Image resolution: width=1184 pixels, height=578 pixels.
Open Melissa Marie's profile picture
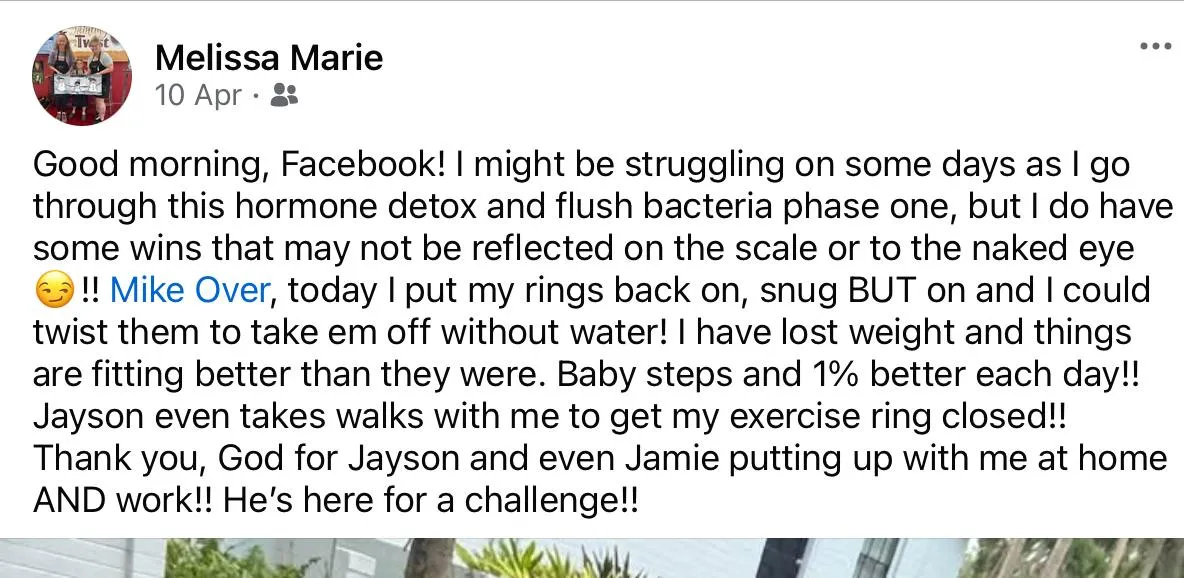83,77
